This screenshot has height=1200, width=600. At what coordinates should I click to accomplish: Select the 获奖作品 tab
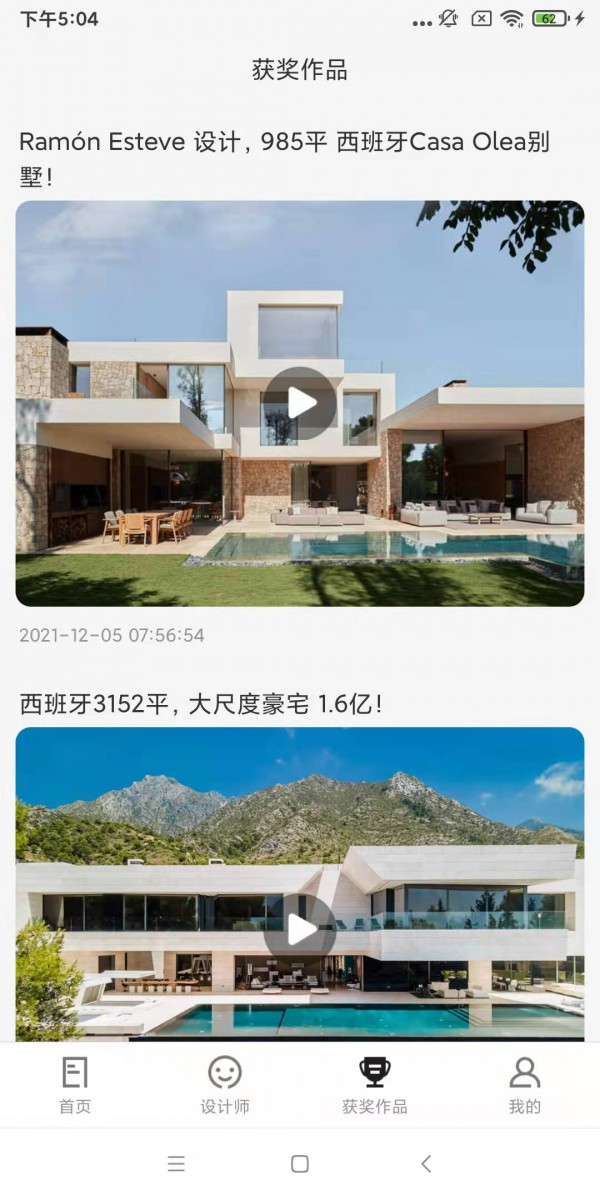pyautogui.click(x=375, y=1085)
